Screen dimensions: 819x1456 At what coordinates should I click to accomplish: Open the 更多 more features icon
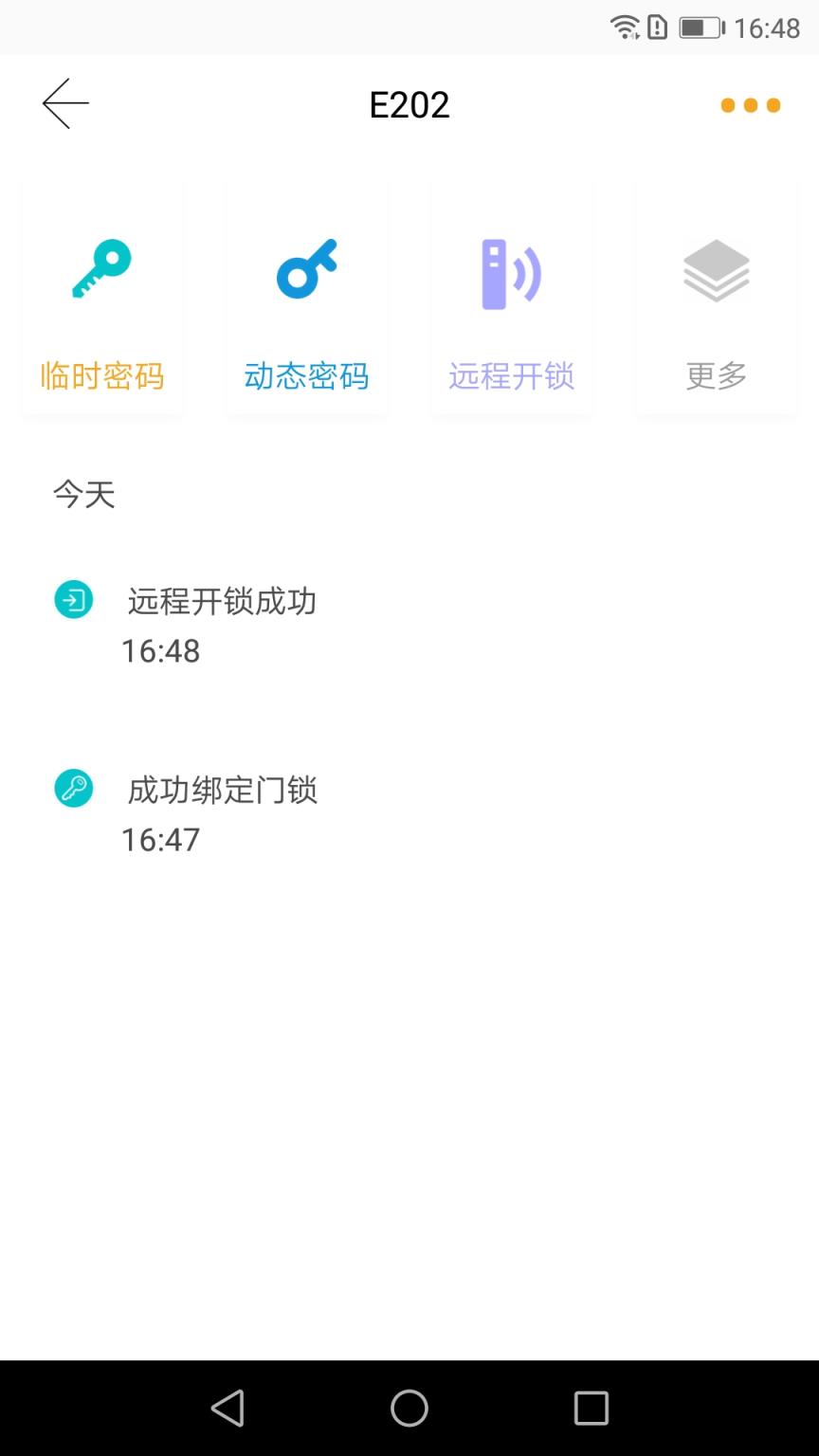[x=716, y=270]
